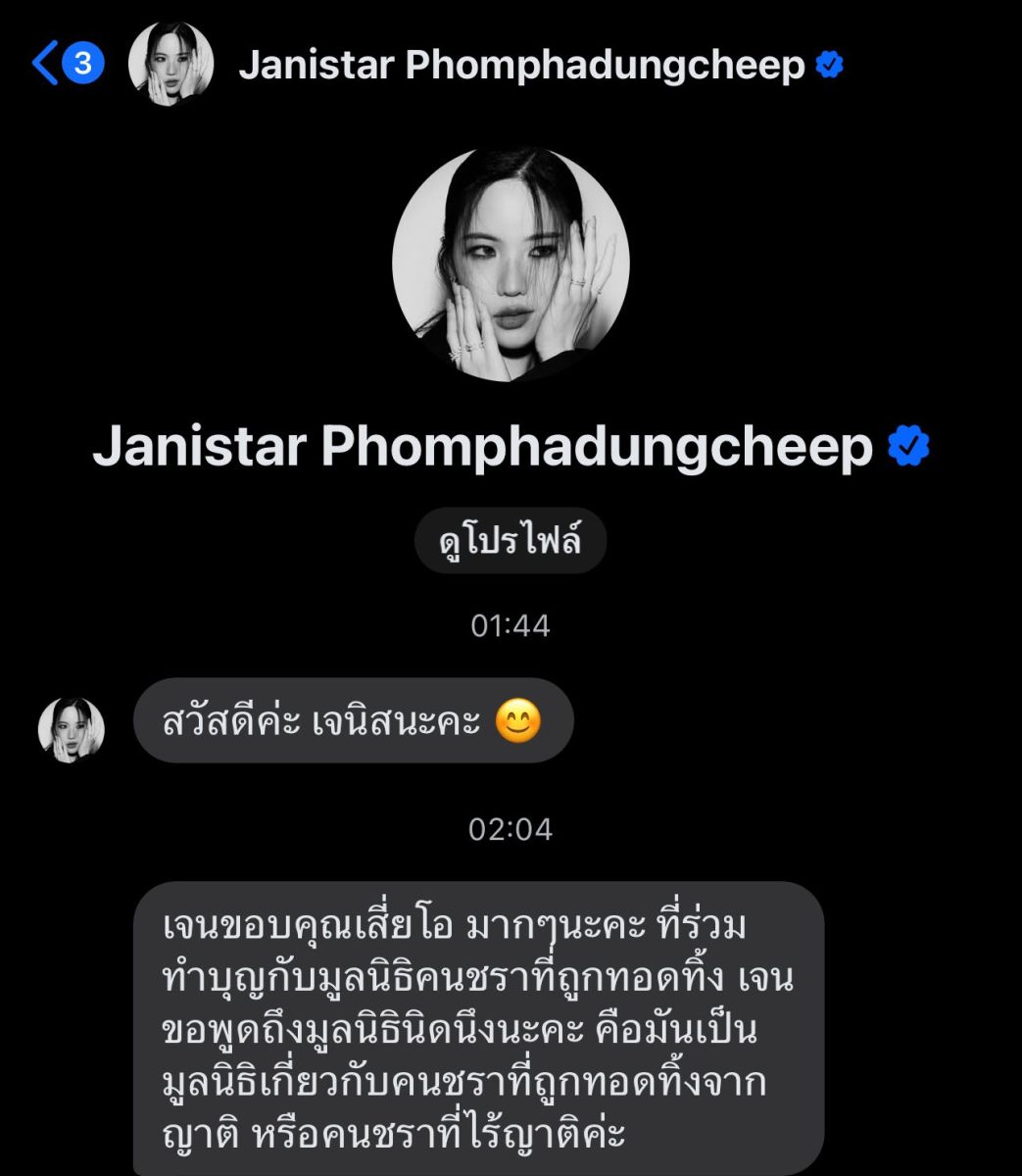Open the large profile picture
This screenshot has height=1176, width=1022.
(511, 264)
